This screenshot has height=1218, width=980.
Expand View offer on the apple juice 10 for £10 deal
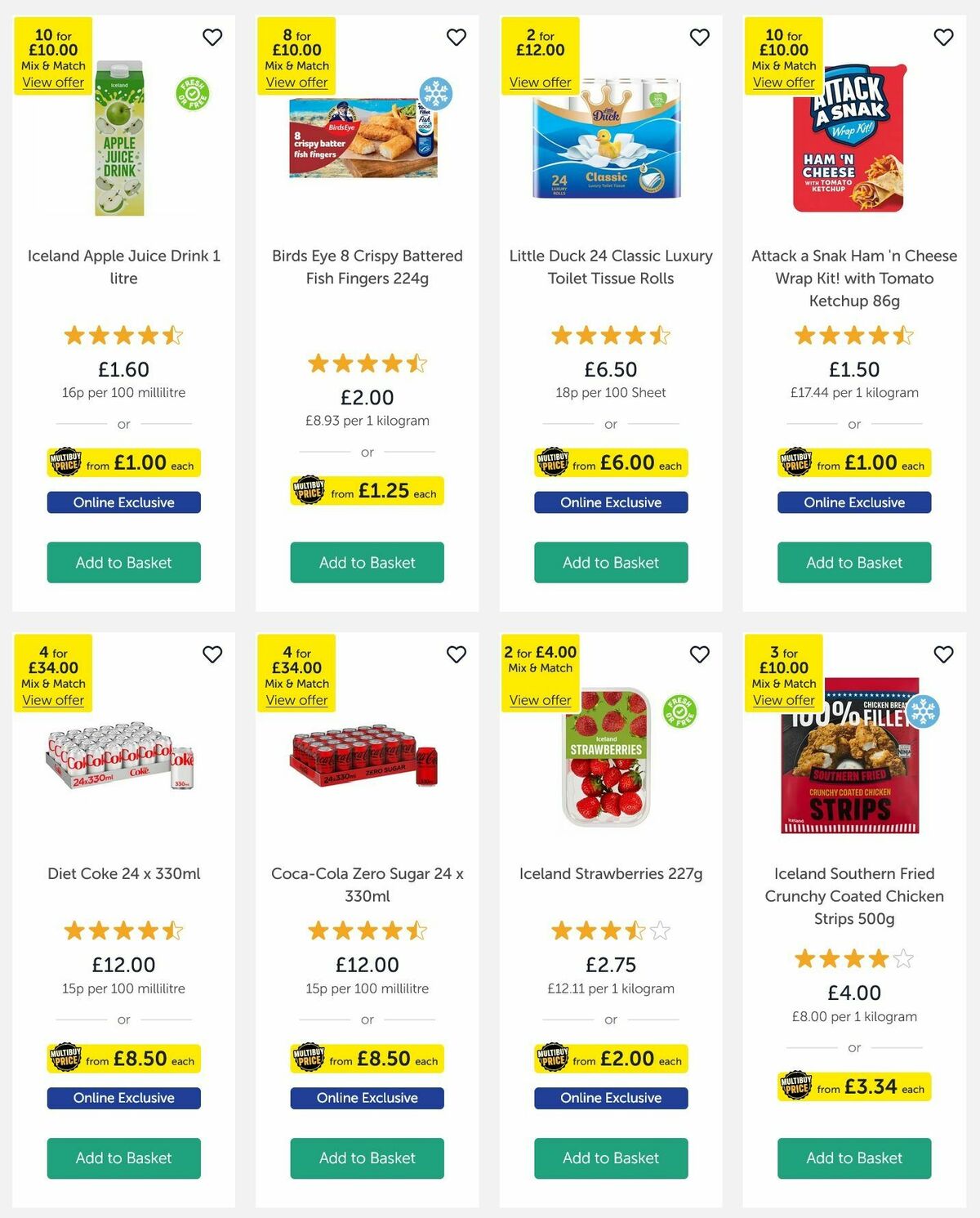pos(52,83)
